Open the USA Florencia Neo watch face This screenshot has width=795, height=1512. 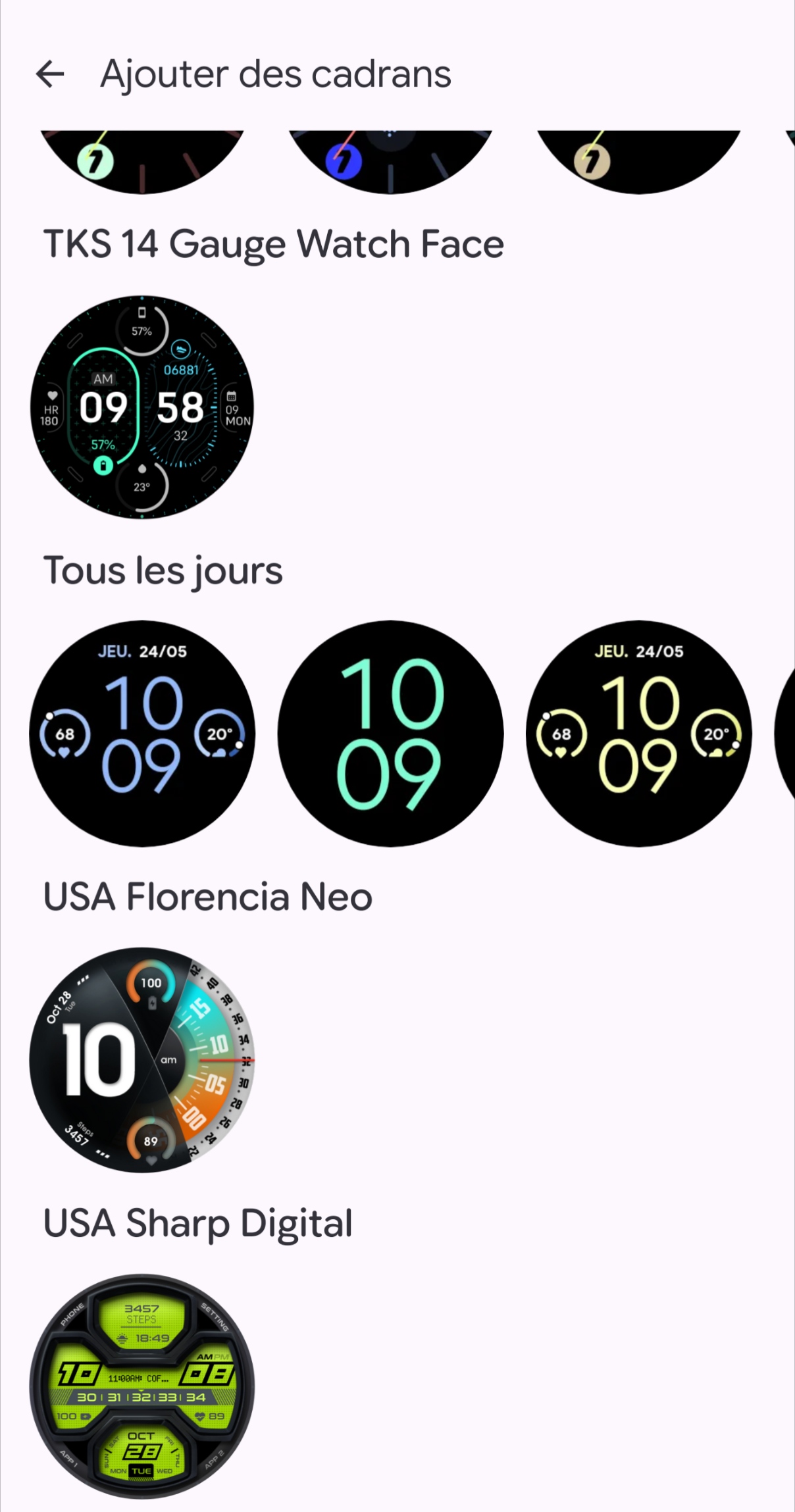pos(142,1059)
